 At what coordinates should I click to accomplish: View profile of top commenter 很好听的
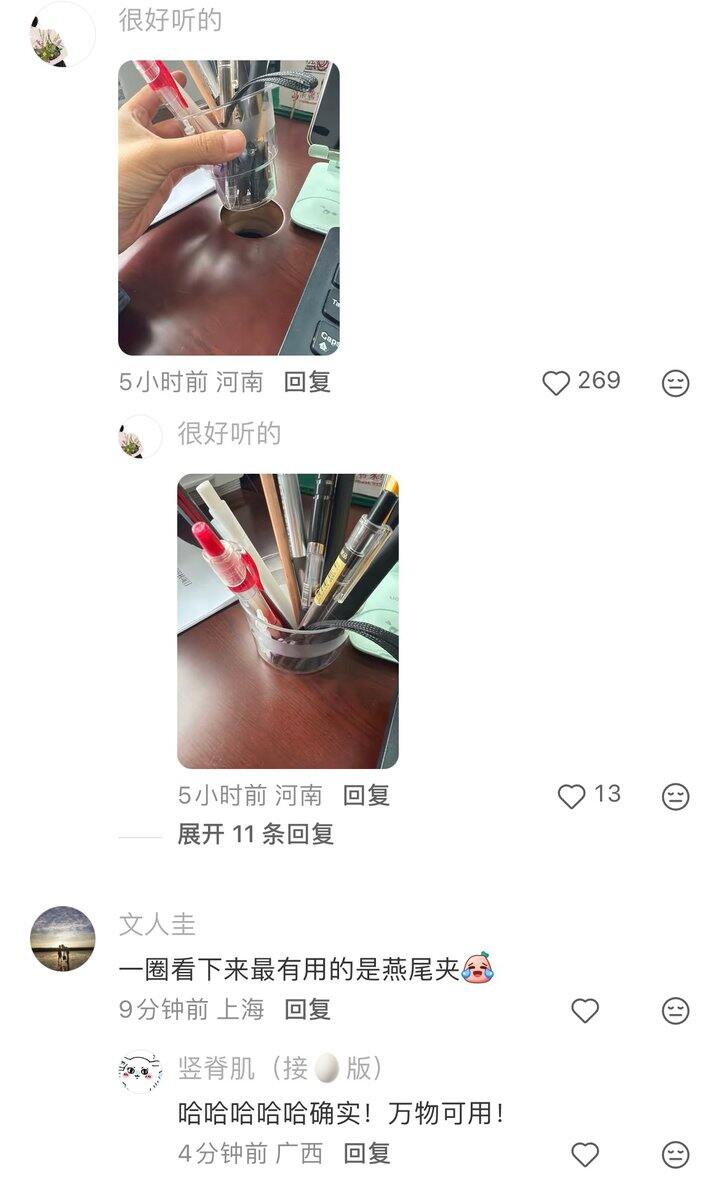(62, 35)
